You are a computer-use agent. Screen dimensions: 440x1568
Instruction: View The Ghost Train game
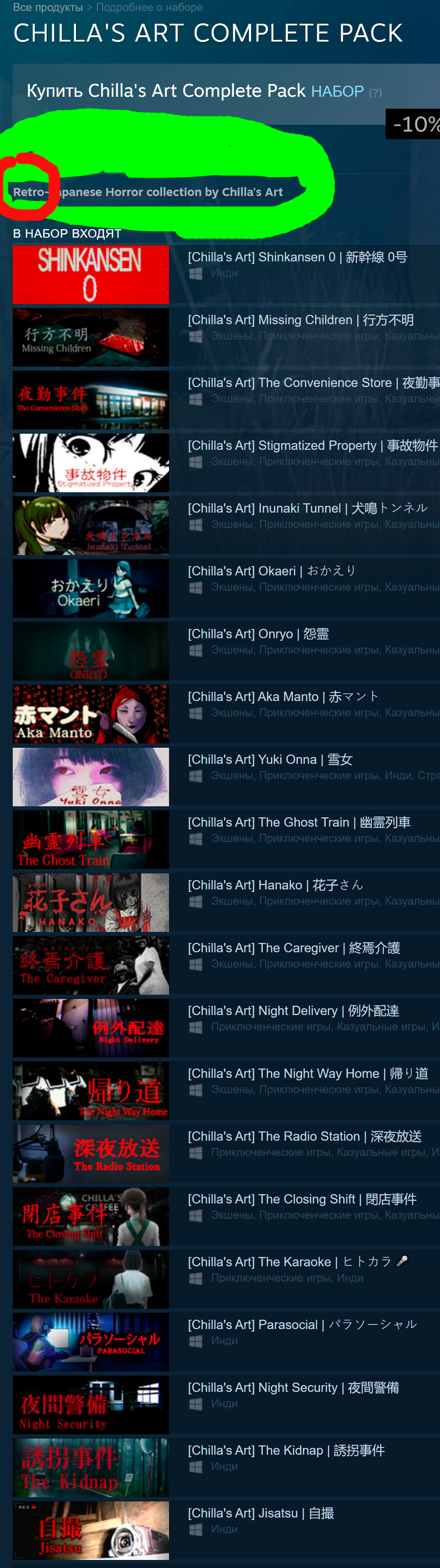[x=299, y=822]
